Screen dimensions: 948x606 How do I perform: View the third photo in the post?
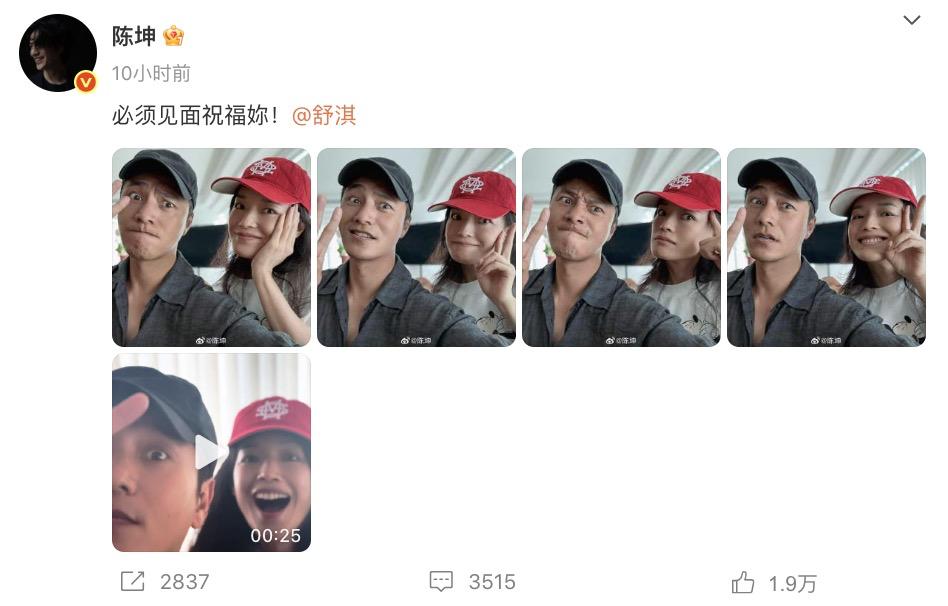[621, 247]
